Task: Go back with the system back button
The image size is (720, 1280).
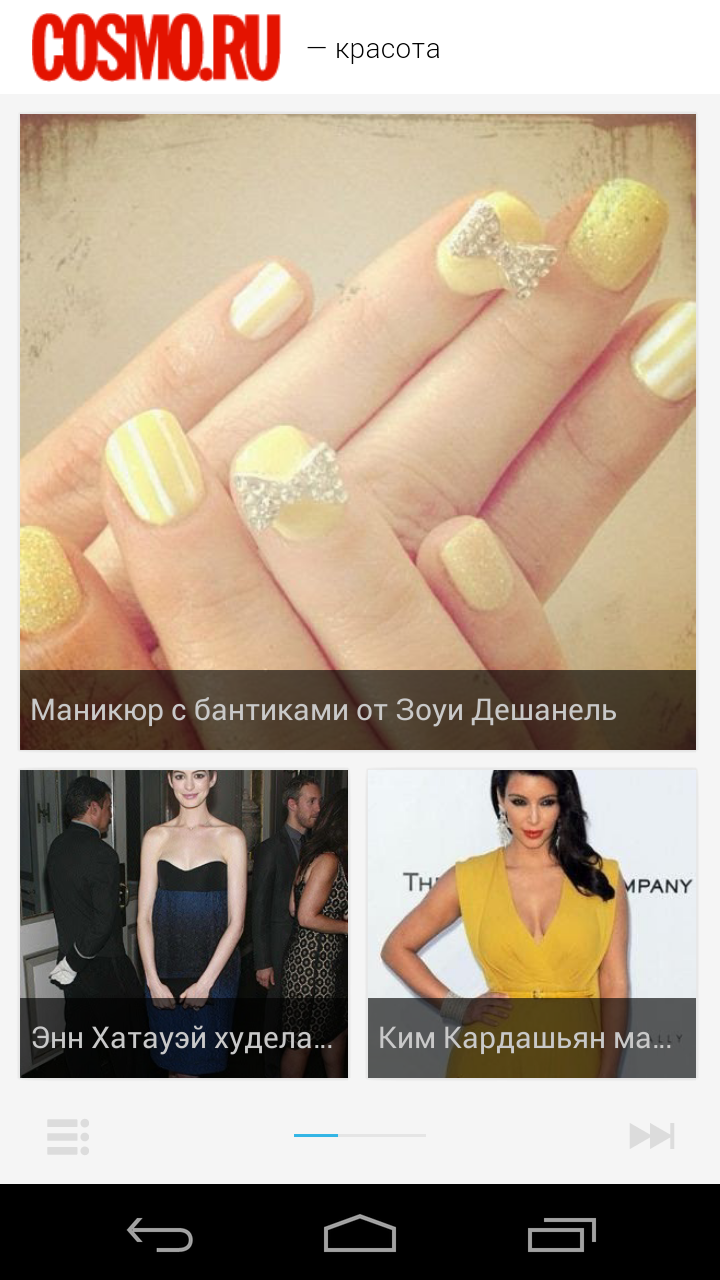Action: [x=160, y=1234]
